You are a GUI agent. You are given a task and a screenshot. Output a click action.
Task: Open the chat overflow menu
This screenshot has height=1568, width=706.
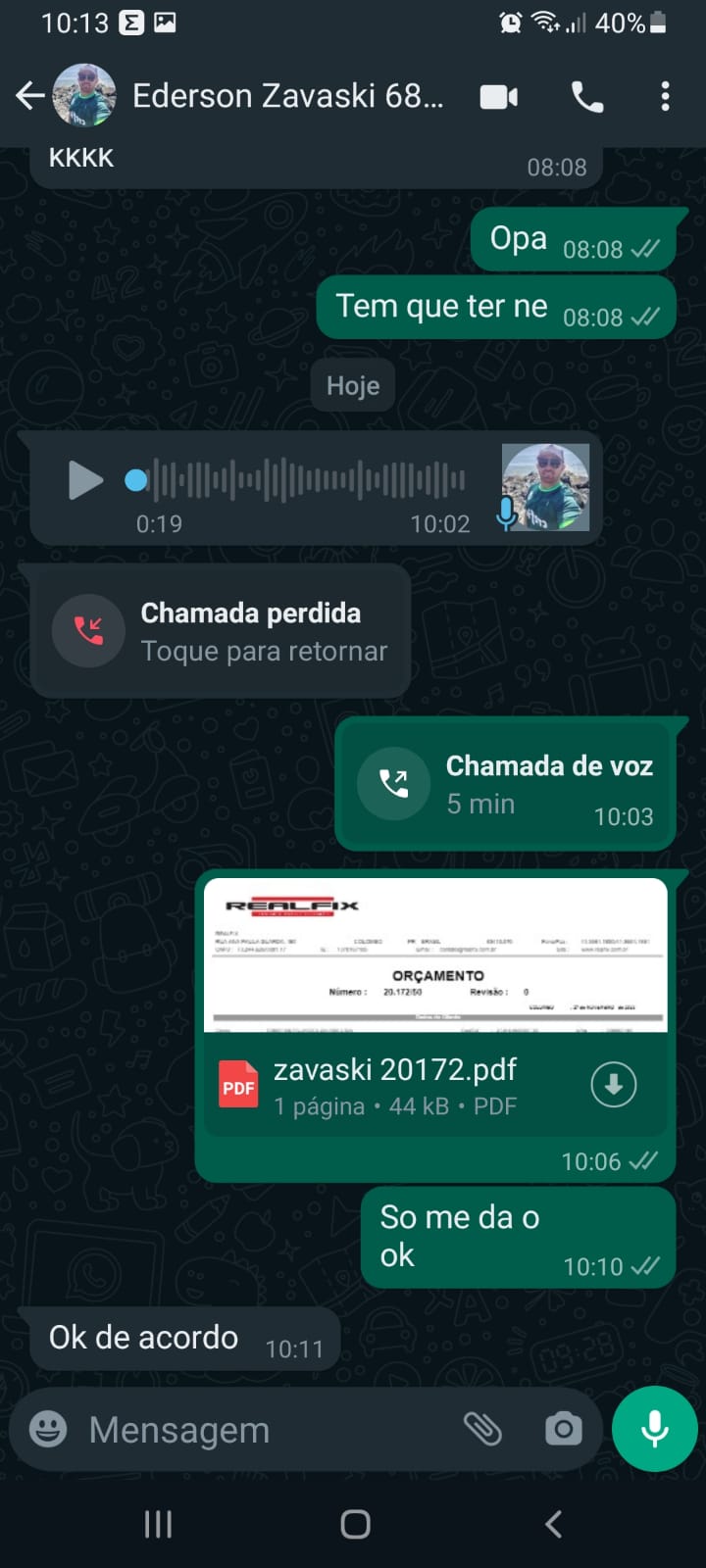click(665, 97)
